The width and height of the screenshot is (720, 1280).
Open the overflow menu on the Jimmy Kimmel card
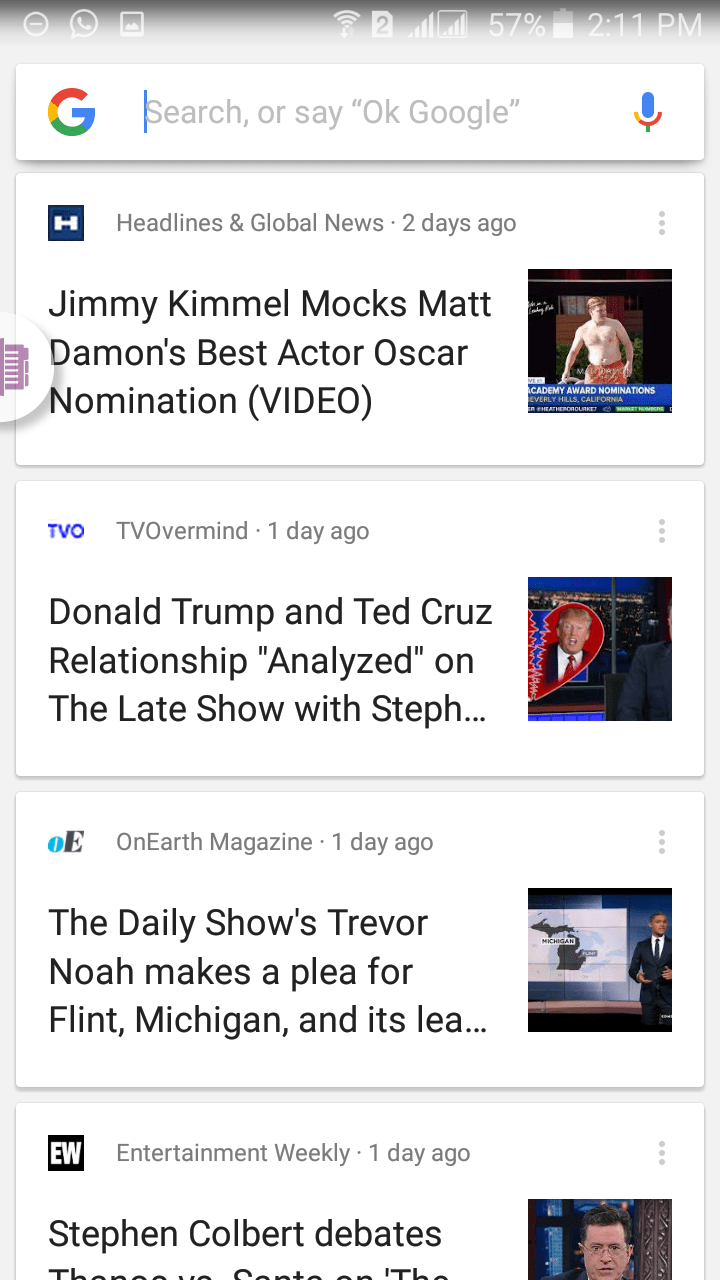point(662,223)
